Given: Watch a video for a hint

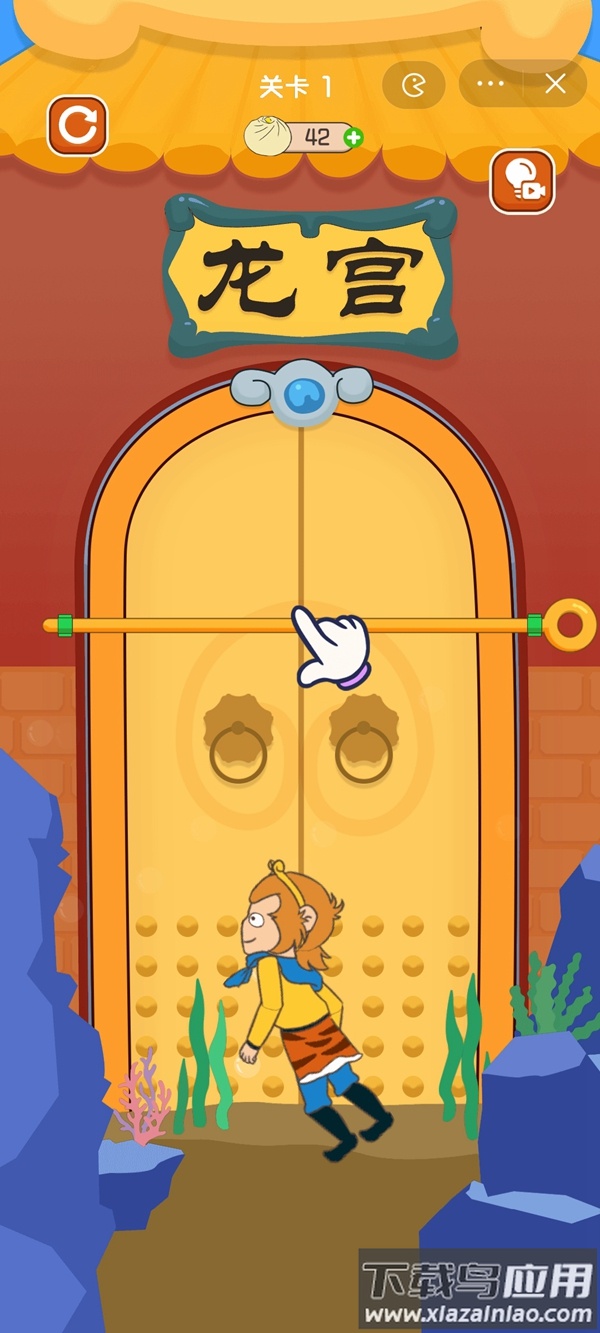Looking at the screenshot, I should pyautogui.click(x=522, y=181).
